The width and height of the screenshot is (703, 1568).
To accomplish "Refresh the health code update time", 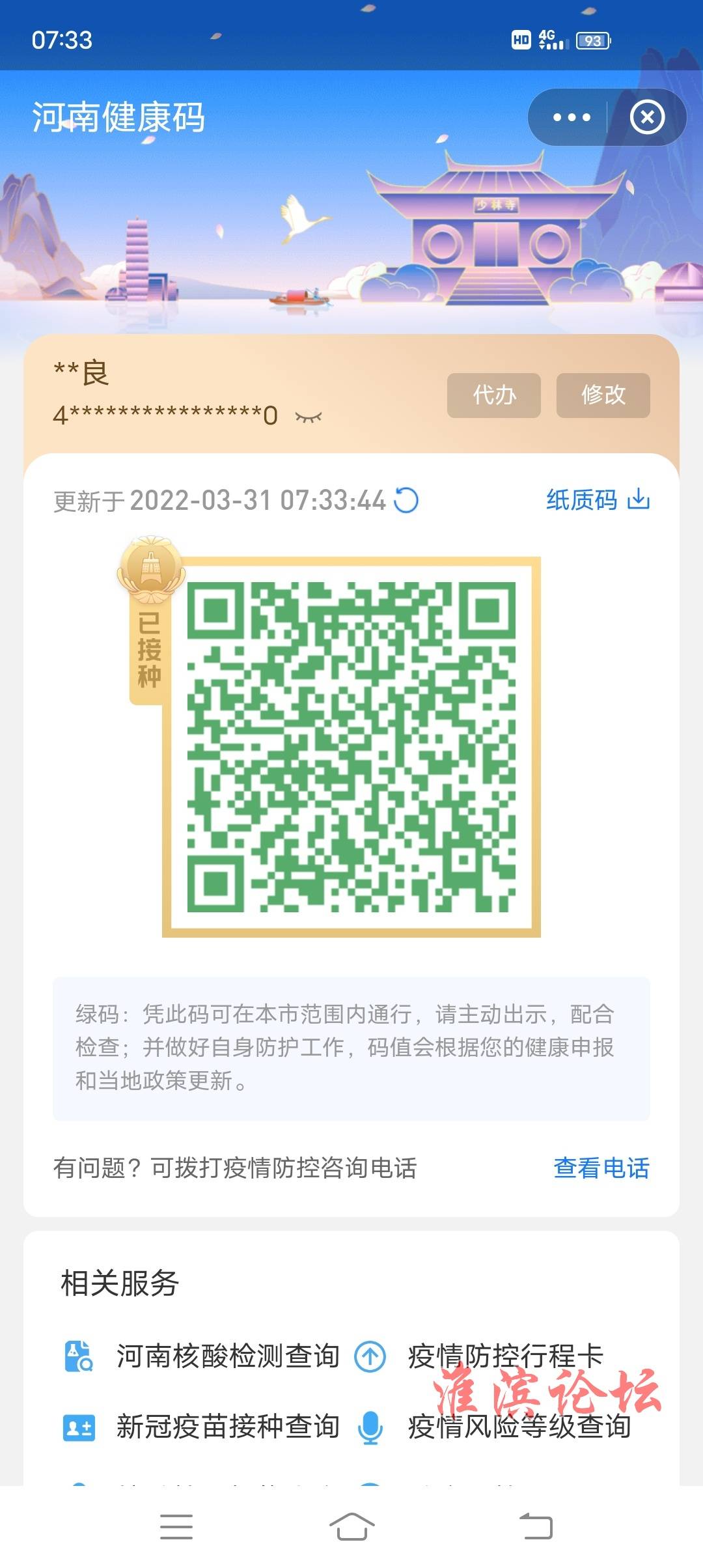I will coord(407,501).
